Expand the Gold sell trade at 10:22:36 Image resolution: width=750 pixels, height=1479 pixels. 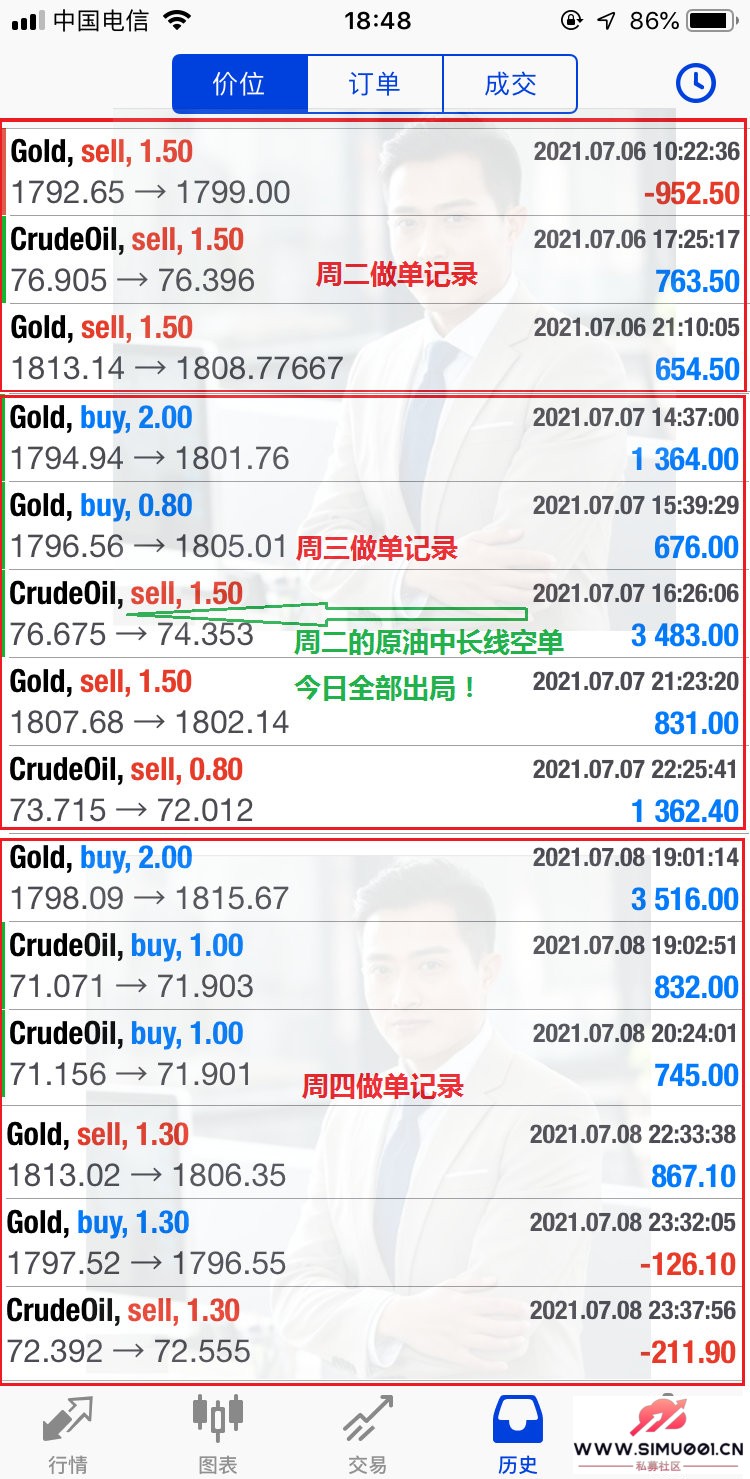tap(375, 172)
